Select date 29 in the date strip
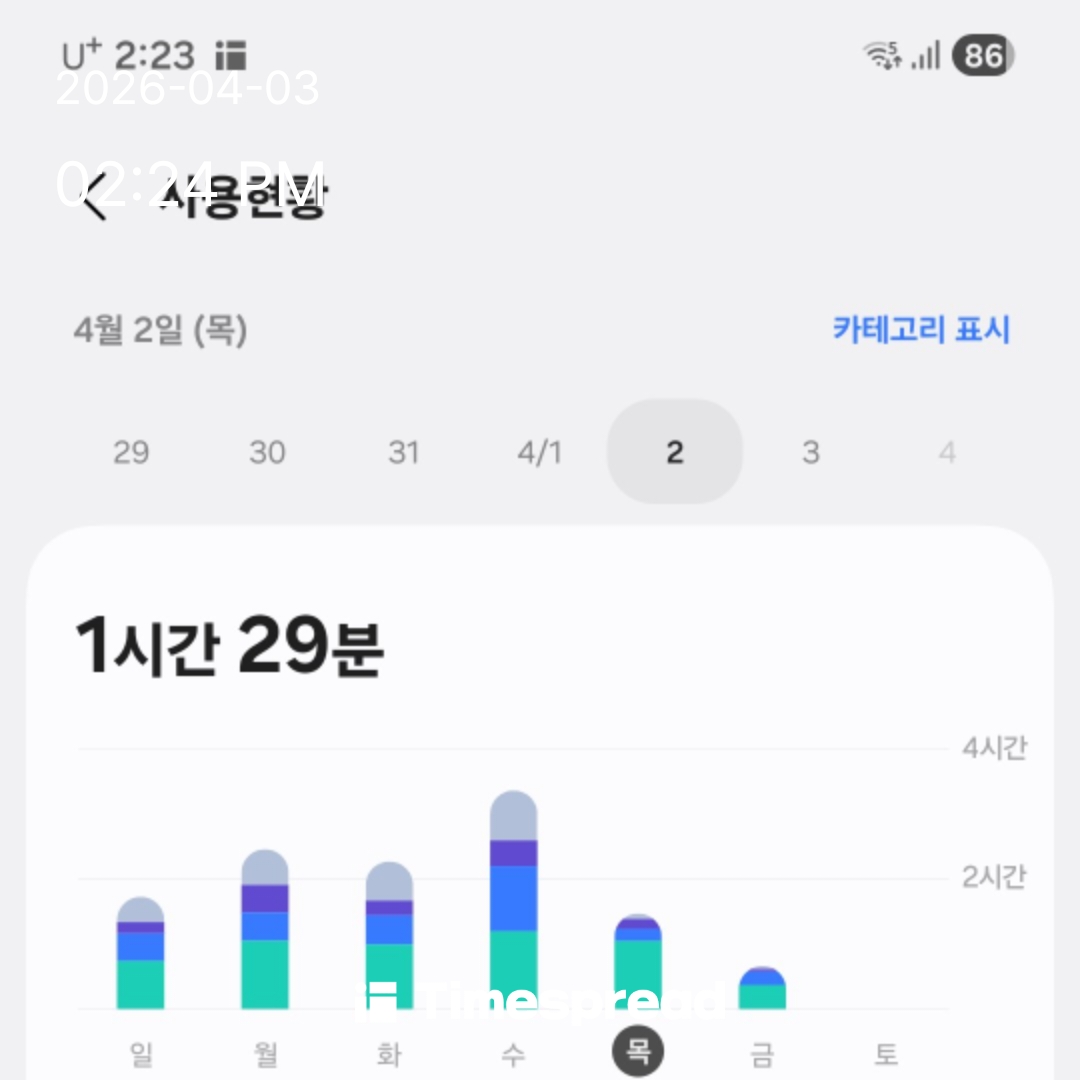The width and height of the screenshot is (1080, 1080). (131, 453)
